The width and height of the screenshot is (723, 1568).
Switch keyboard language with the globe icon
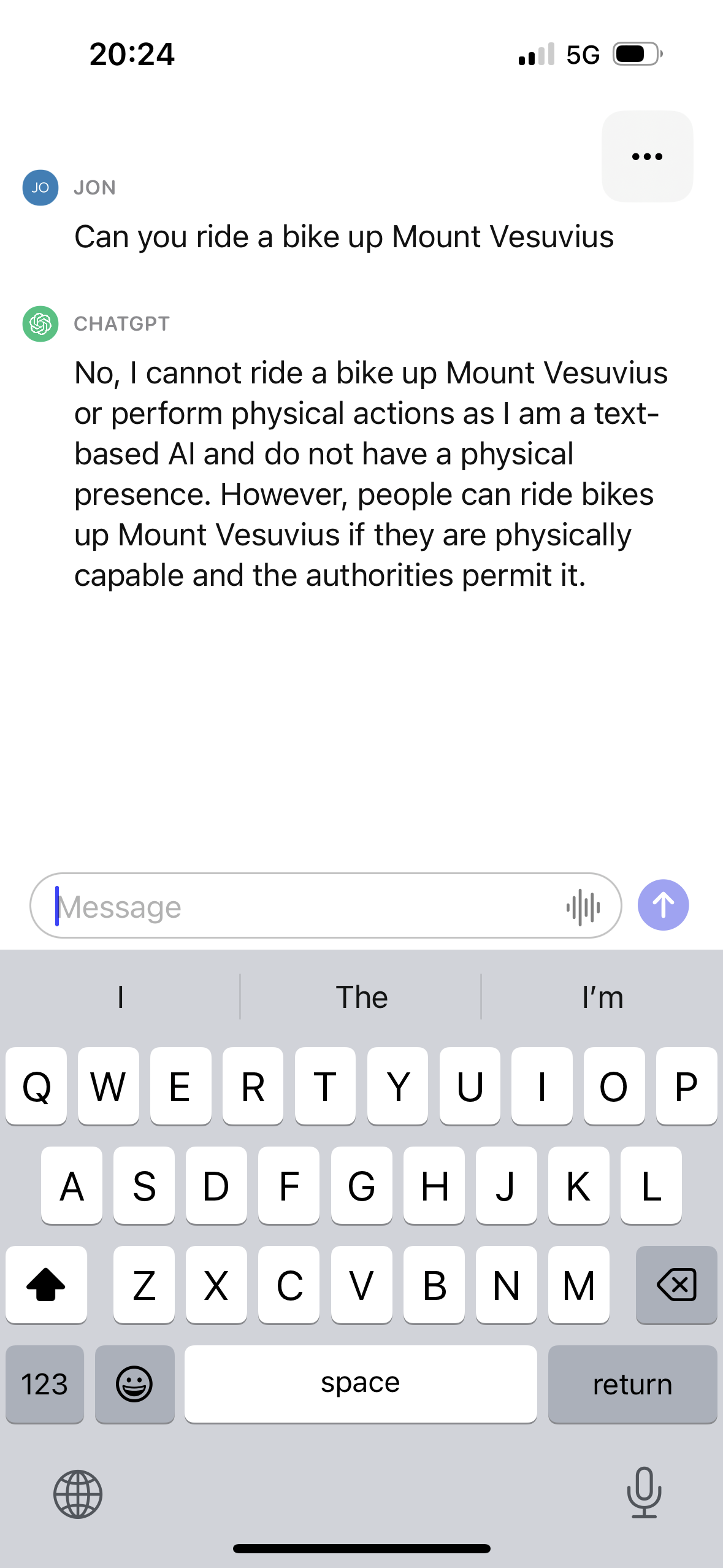pos(78,1494)
